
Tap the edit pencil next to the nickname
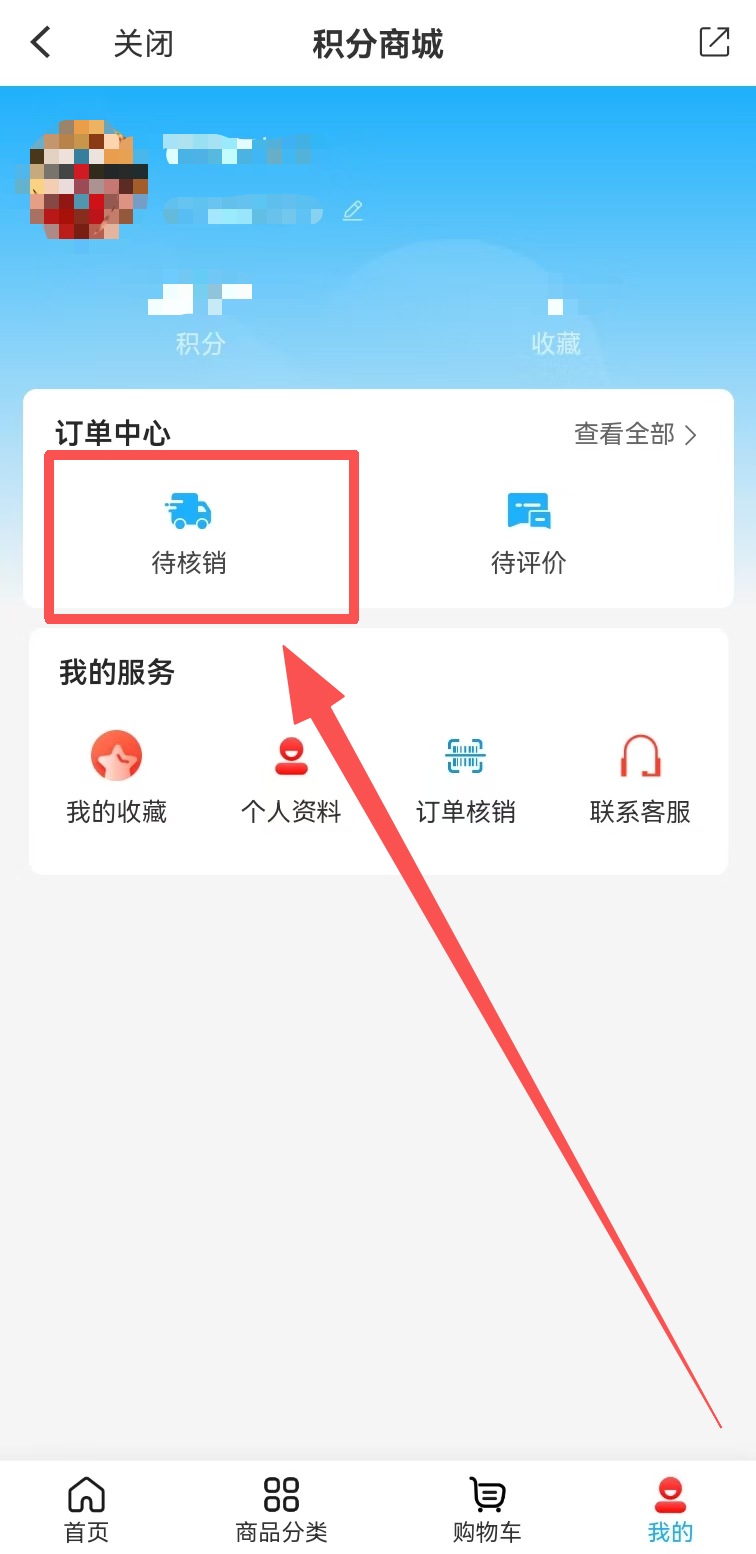tap(352, 211)
